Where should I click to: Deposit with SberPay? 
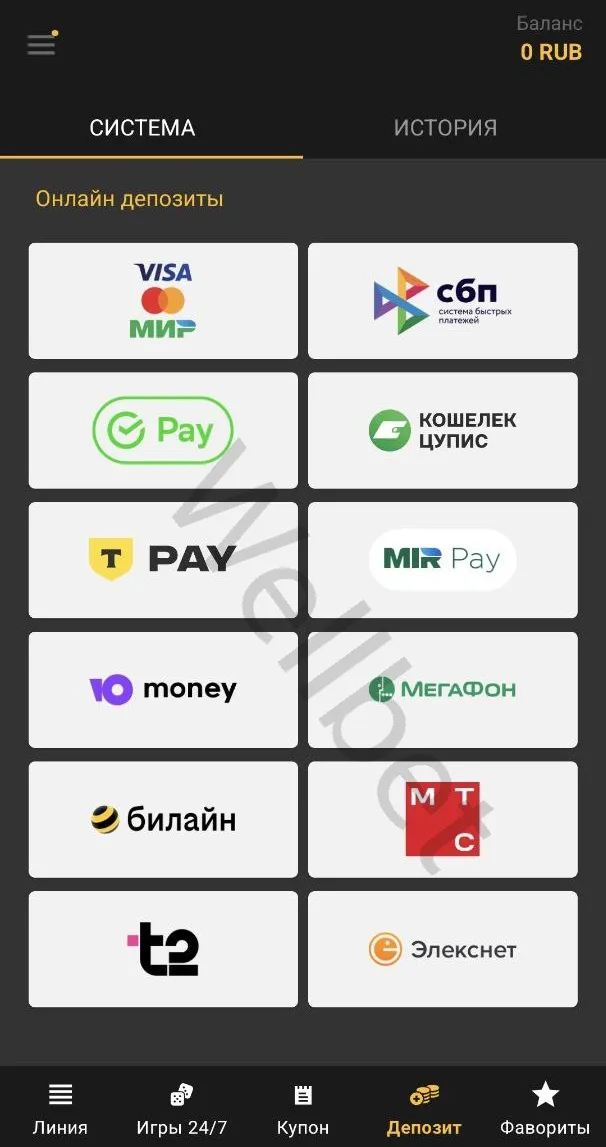pos(163,430)
